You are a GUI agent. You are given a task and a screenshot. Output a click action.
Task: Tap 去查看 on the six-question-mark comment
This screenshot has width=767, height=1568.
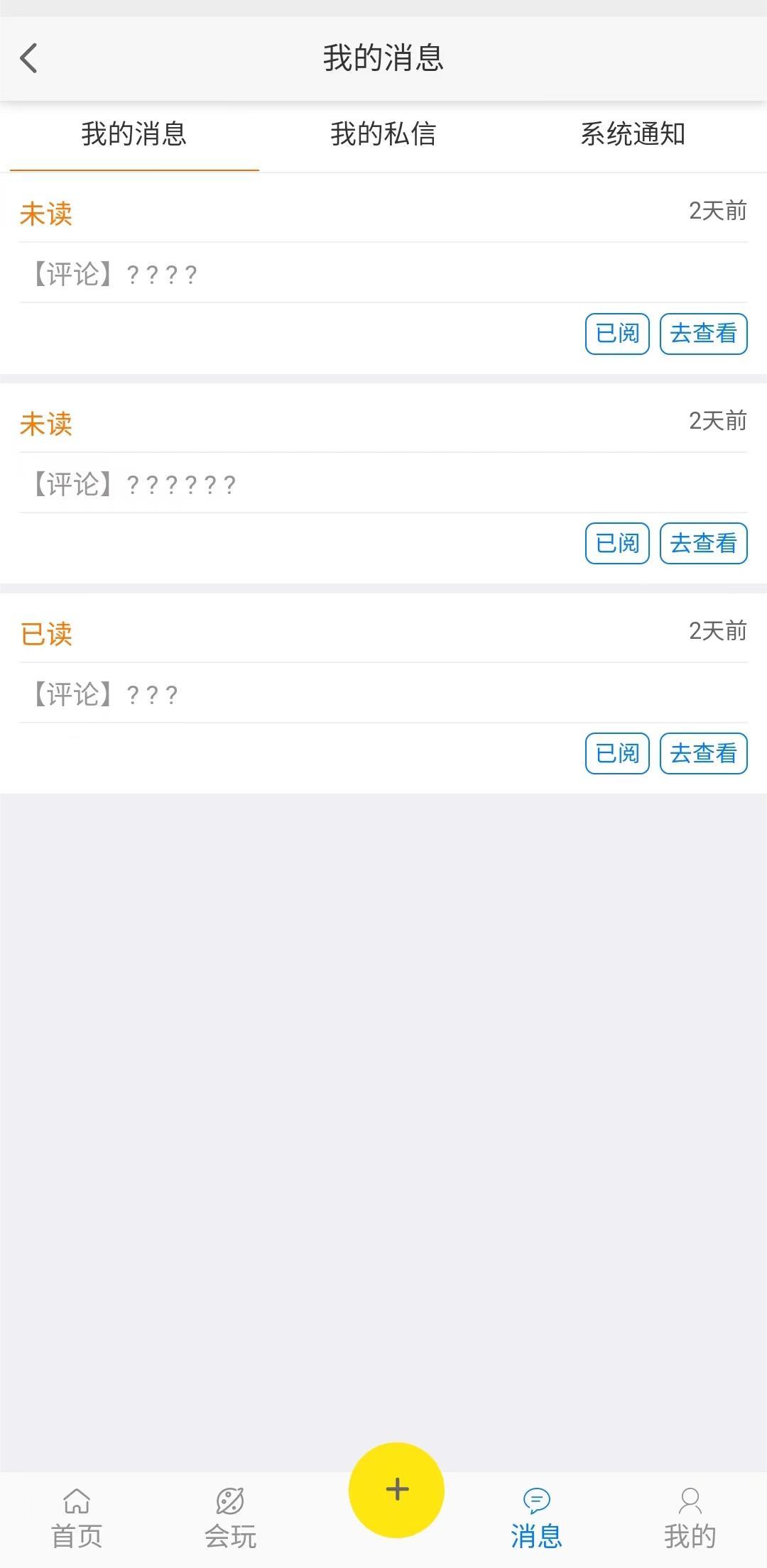point(703,544)
